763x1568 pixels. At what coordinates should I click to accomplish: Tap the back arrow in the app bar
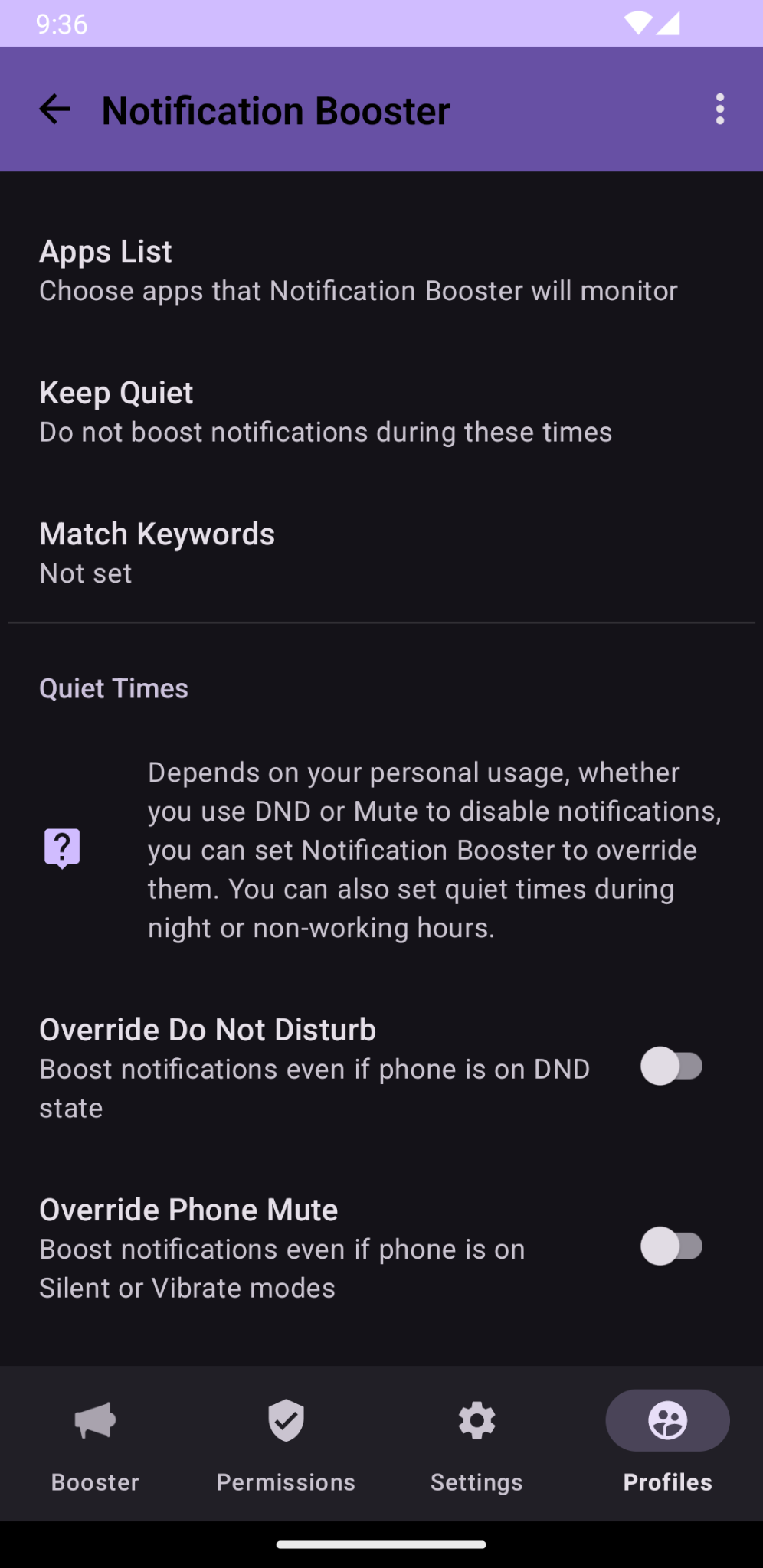click(54, 109)
